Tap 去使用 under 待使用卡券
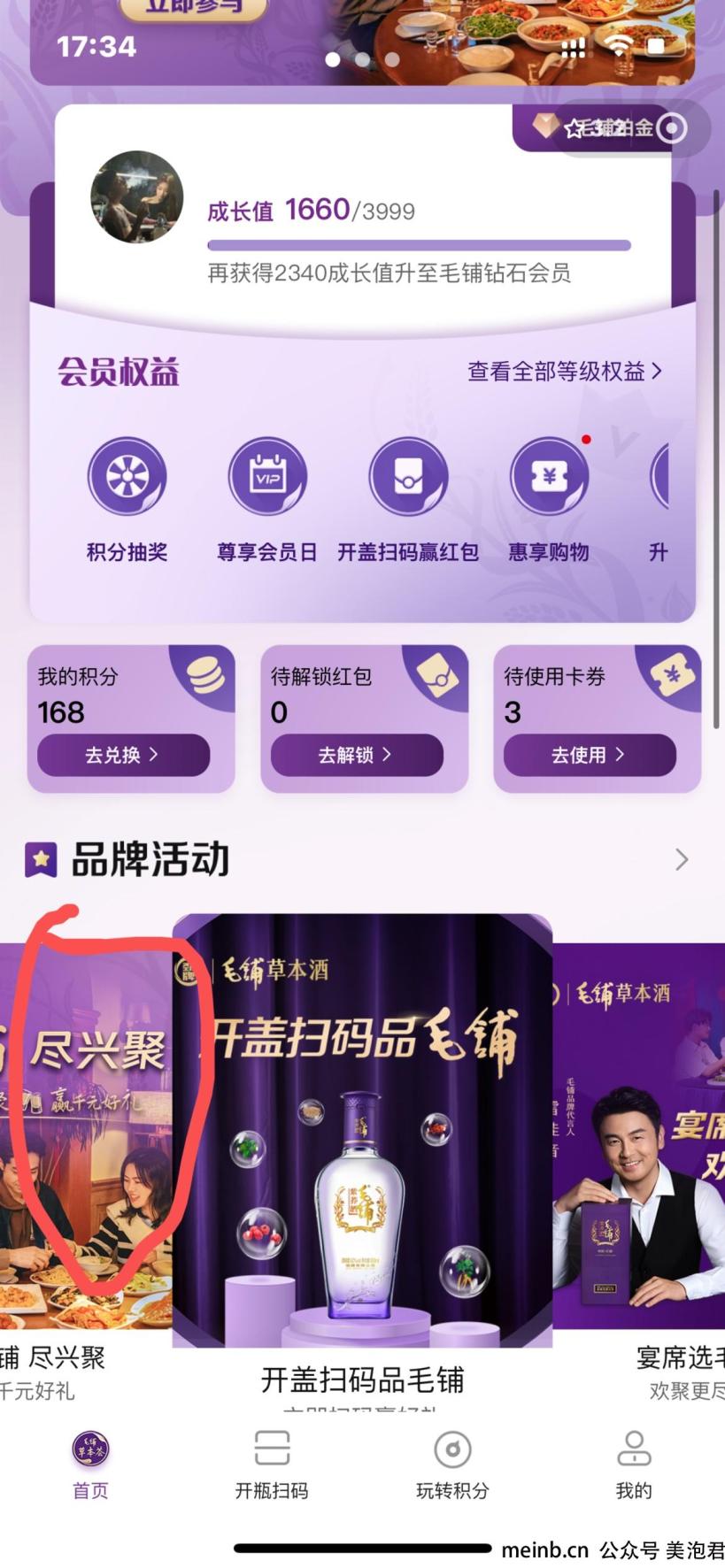Screen dimensions: 725x1568 pos(589,755)
